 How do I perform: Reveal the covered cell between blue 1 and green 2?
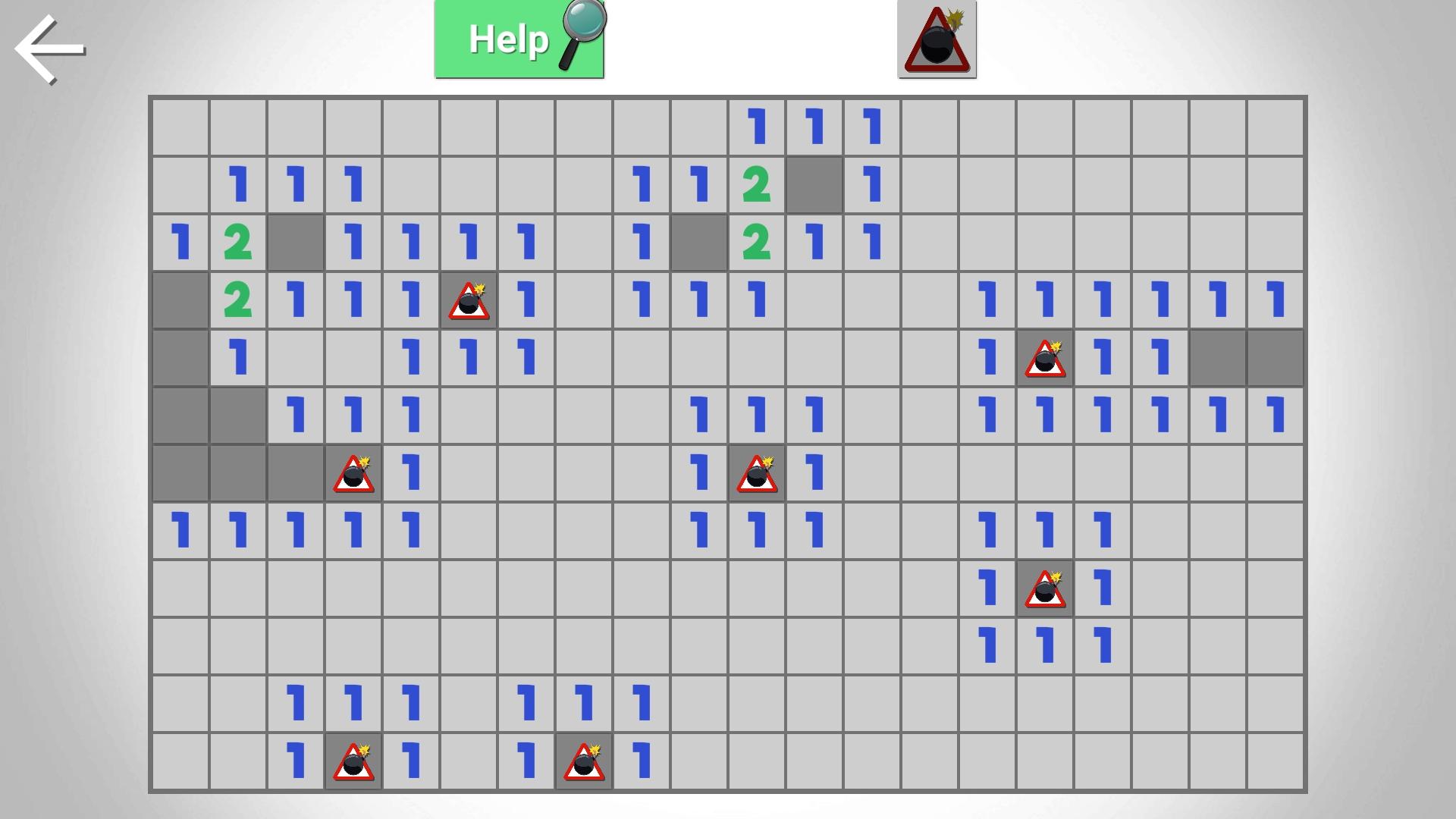699,243
